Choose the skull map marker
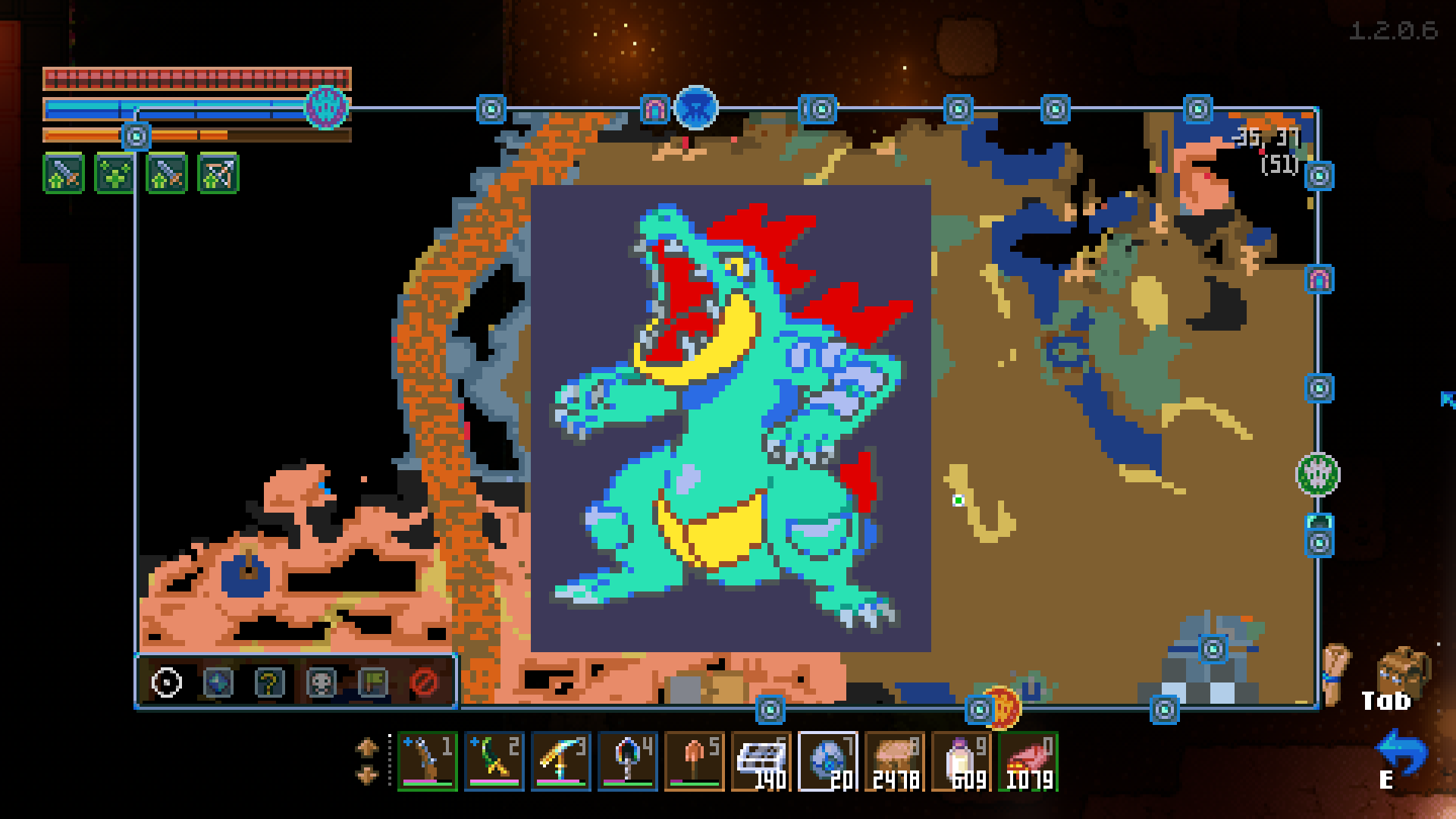 coord(322,682)
